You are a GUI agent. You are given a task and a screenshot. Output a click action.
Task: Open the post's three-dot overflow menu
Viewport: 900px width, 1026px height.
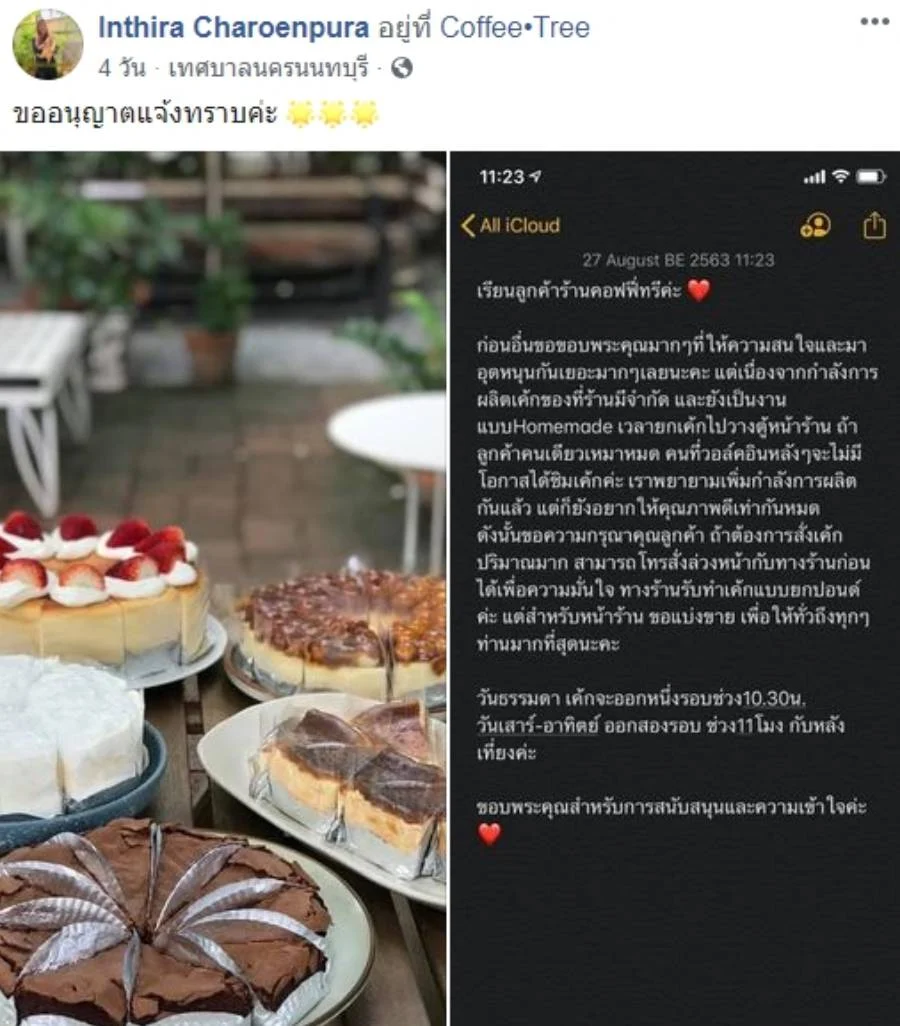(874, 21)
